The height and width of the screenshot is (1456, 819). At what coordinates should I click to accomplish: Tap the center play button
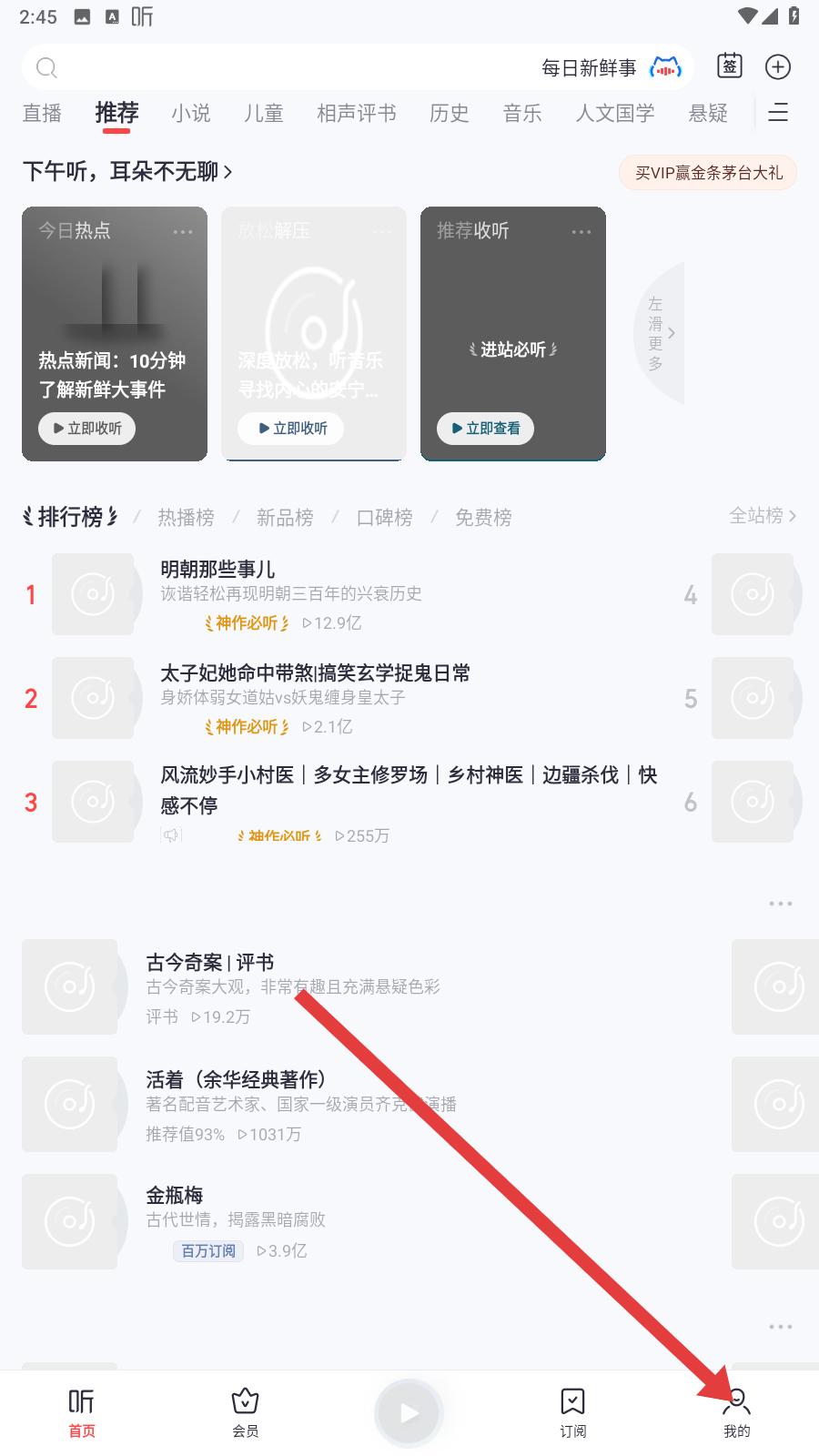coord(409,1412)
